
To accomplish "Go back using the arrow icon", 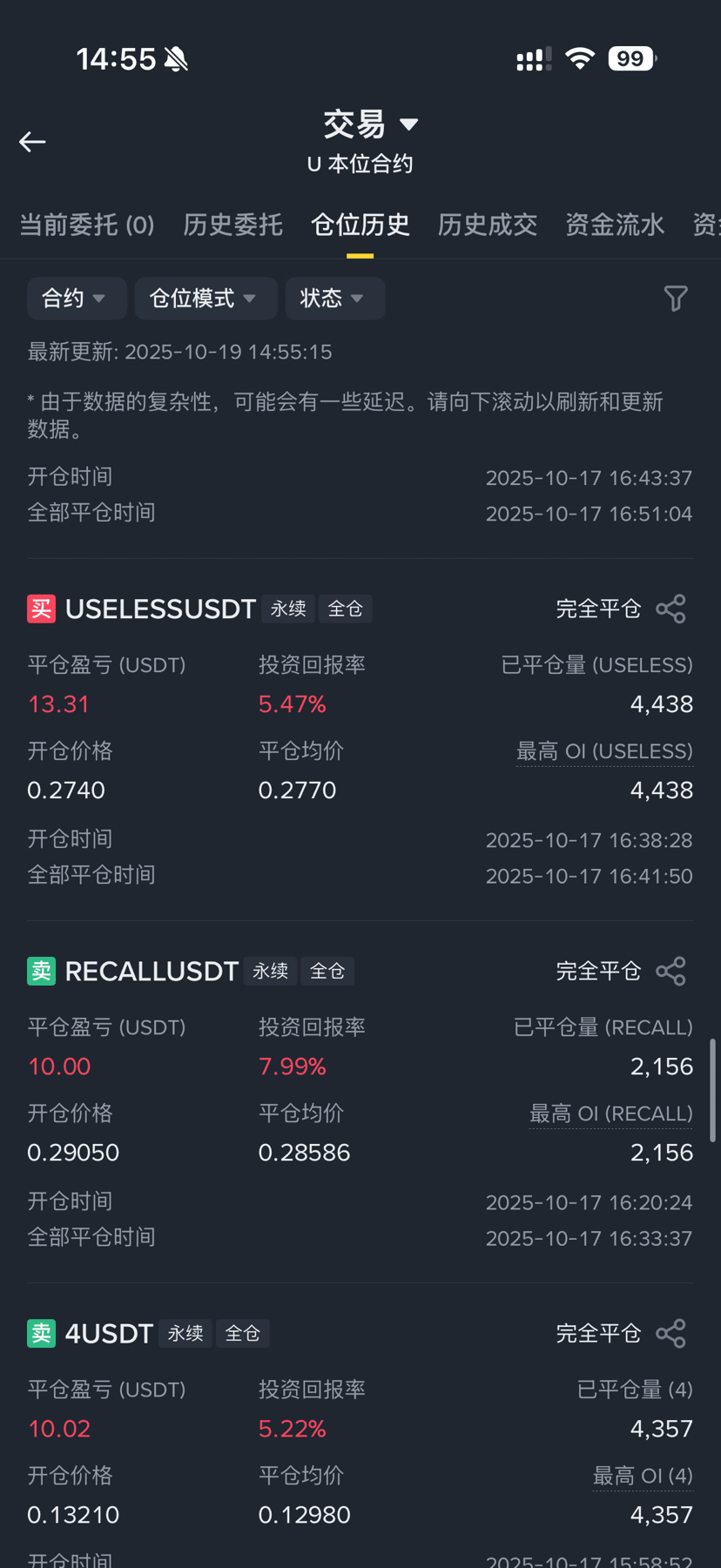I will pyautogui.click(x=32, y=142).
